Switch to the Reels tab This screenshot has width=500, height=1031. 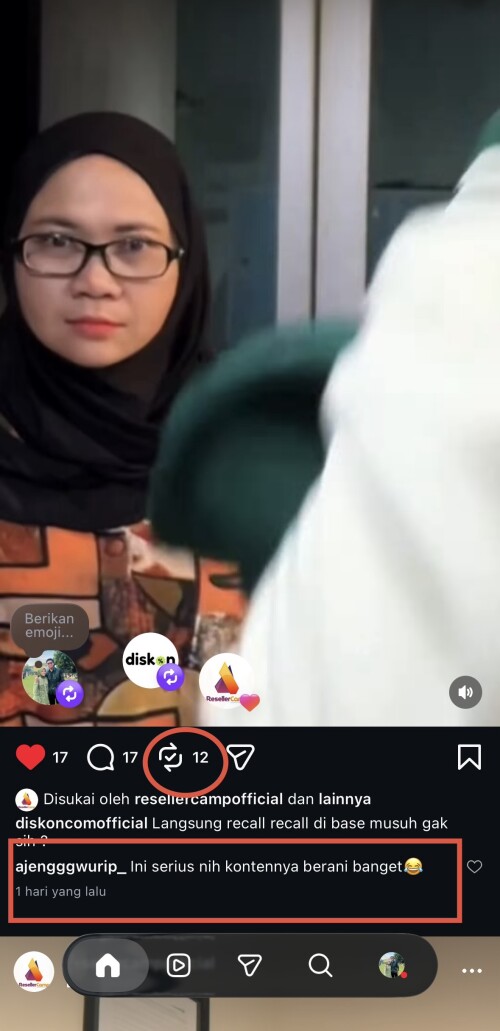click(178, 965)
